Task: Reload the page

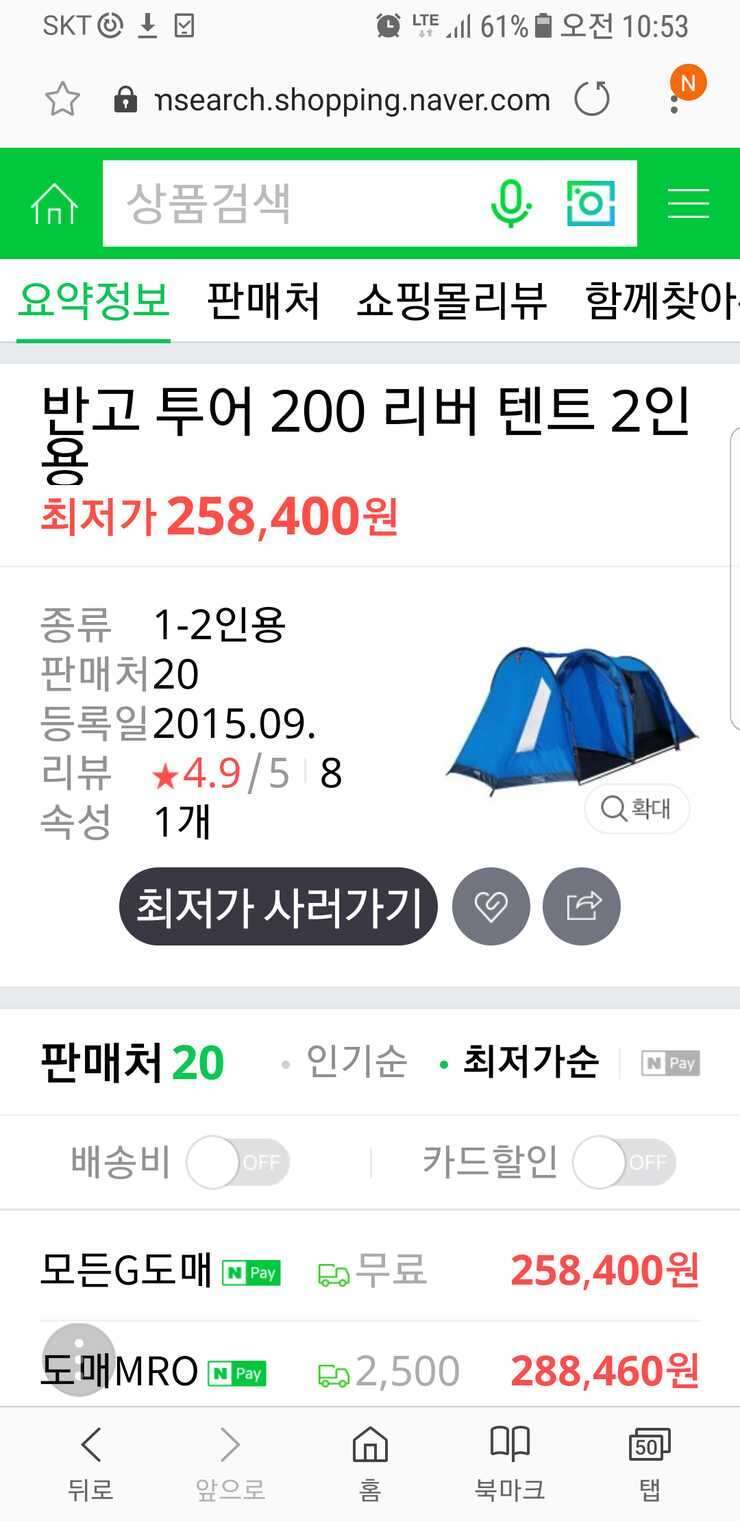Action: tap(592, 99)
